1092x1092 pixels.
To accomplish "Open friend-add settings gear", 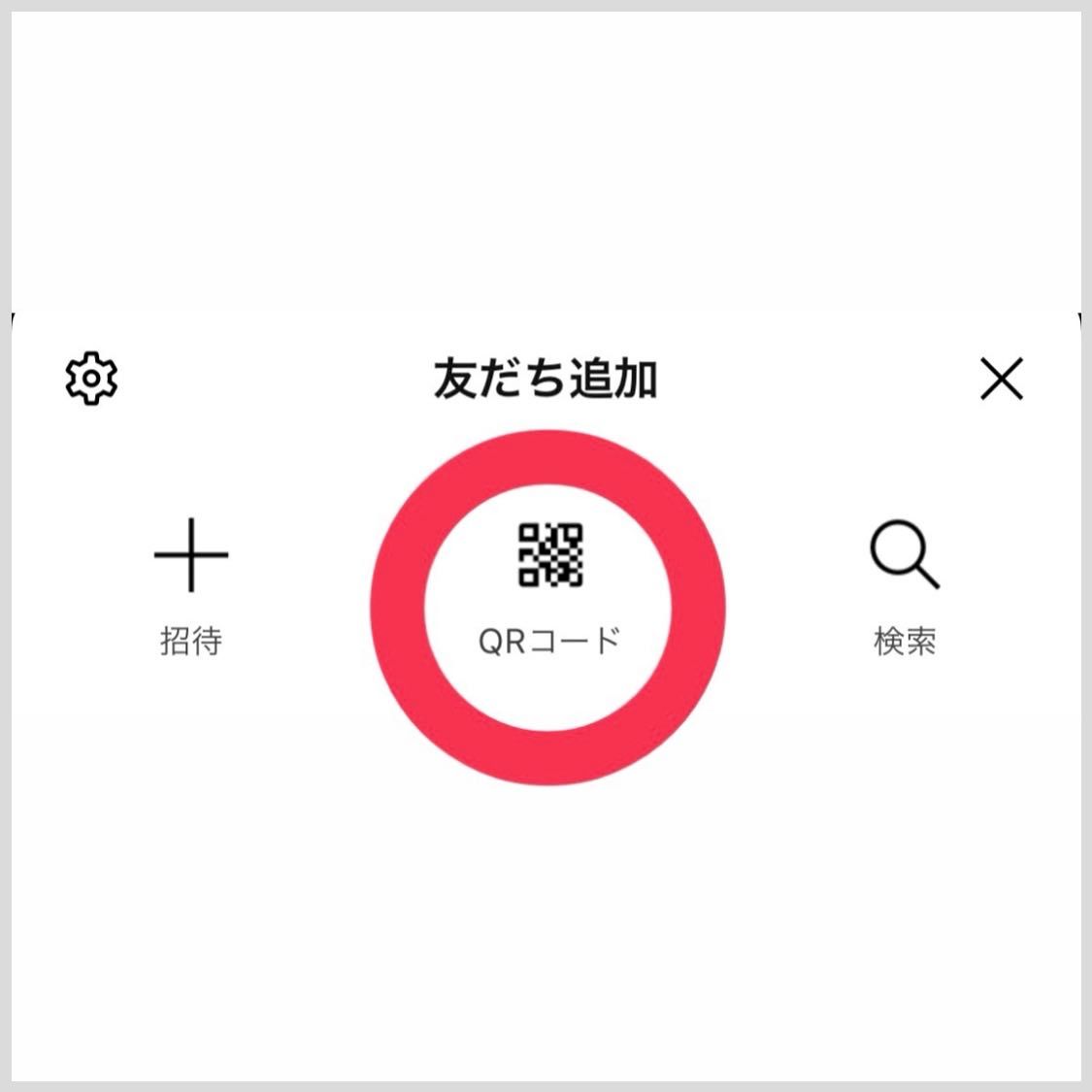I will pyautogui.click(x=91, y=379).
